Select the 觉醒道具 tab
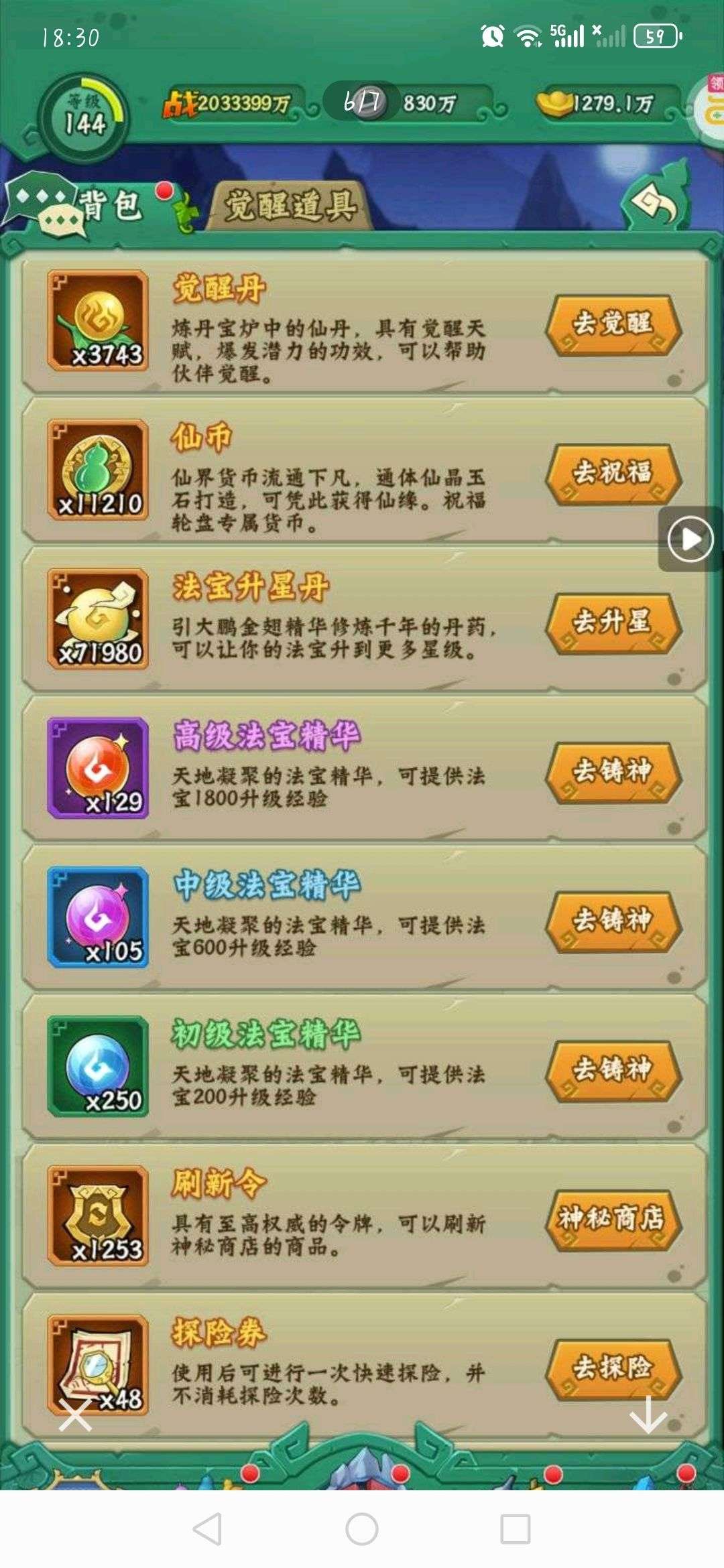This screenshot has height=1568, width=724. pos(290,206)
